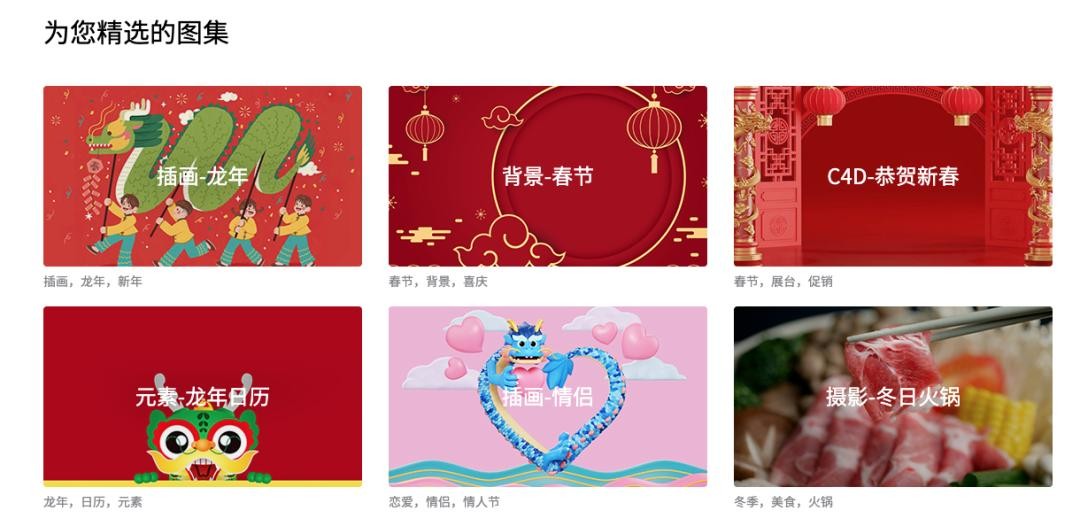This screenshot has width=1080, height=526.
Task: Select the C4D-恭贺新春 collection
Action: (892, 176)
